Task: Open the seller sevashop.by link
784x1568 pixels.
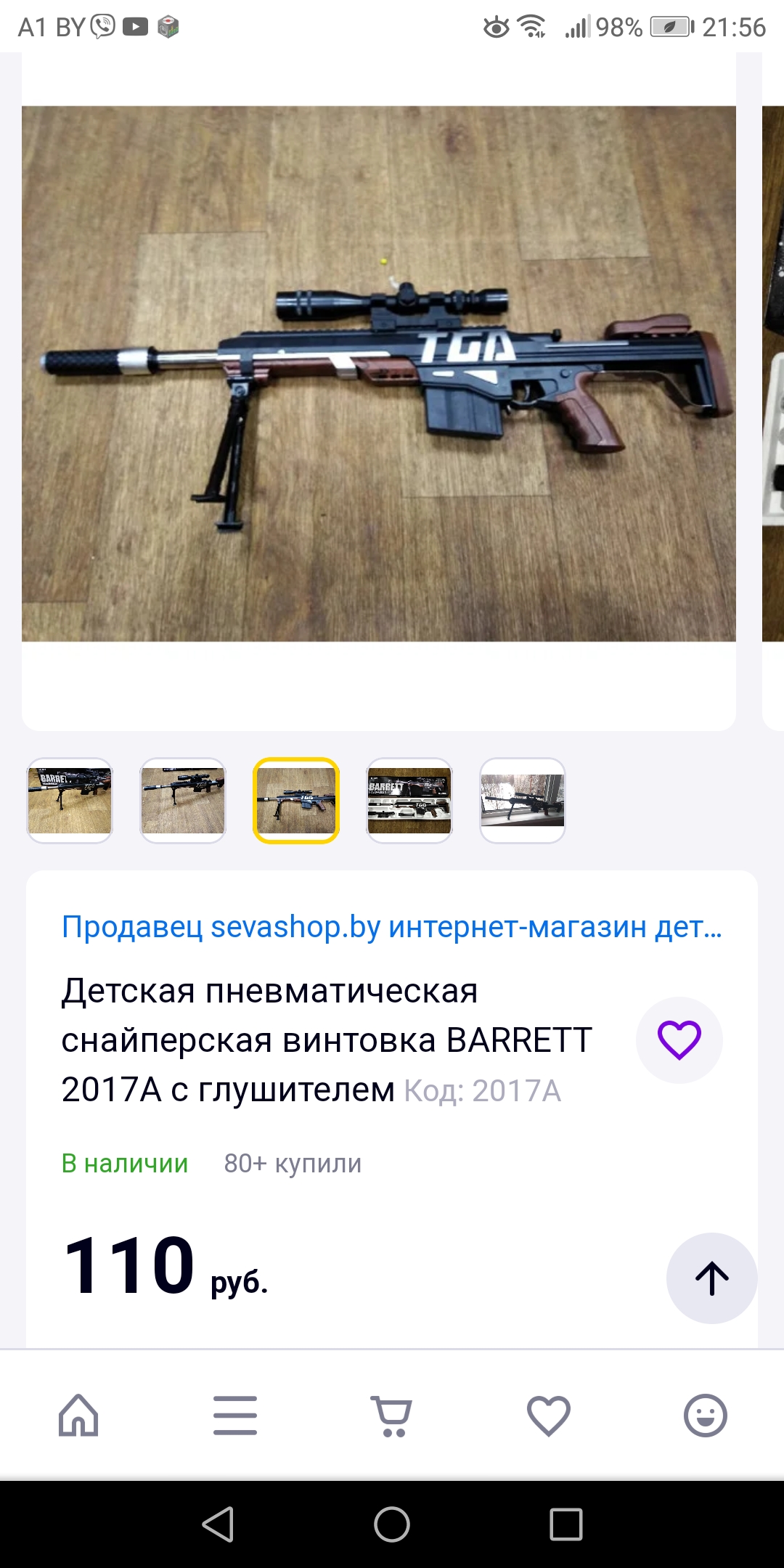Action: [x=391, y=927]
